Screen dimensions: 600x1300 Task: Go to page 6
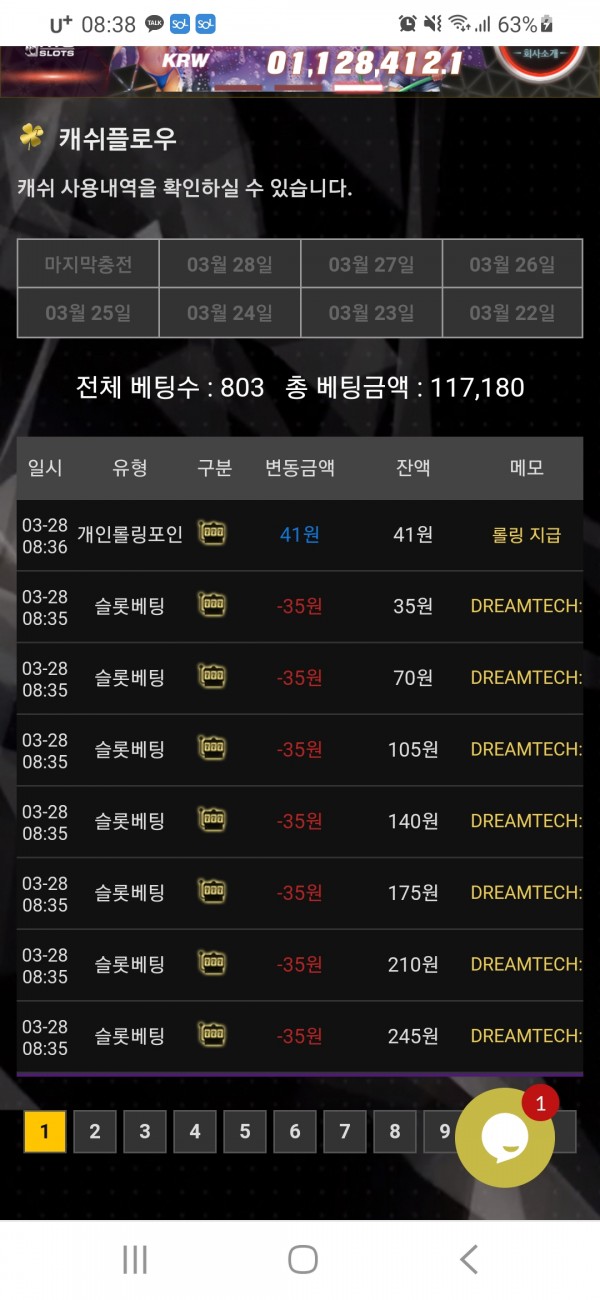coord(295,1131)
